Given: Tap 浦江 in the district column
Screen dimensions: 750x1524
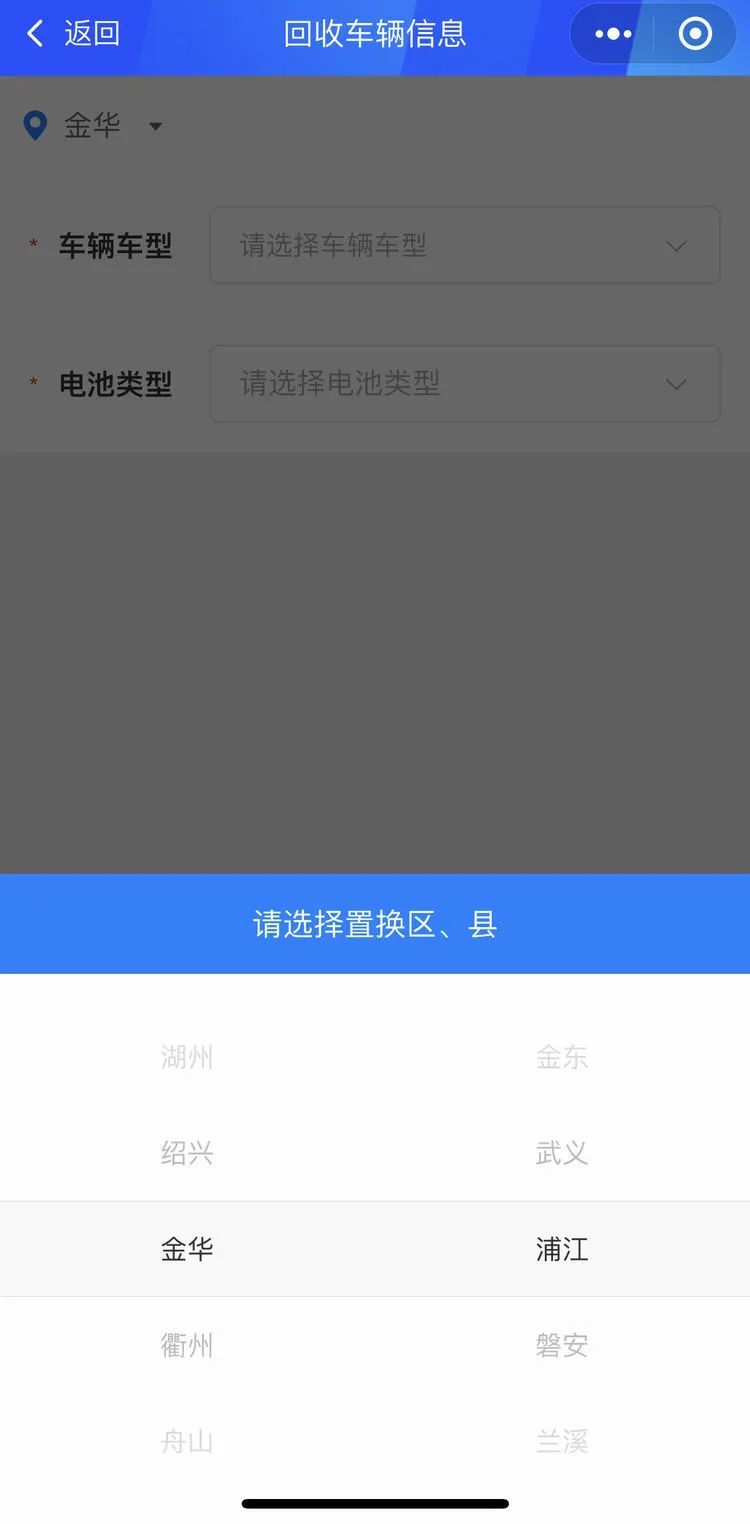Looking at the screenshot, I should click(562, 1249).
